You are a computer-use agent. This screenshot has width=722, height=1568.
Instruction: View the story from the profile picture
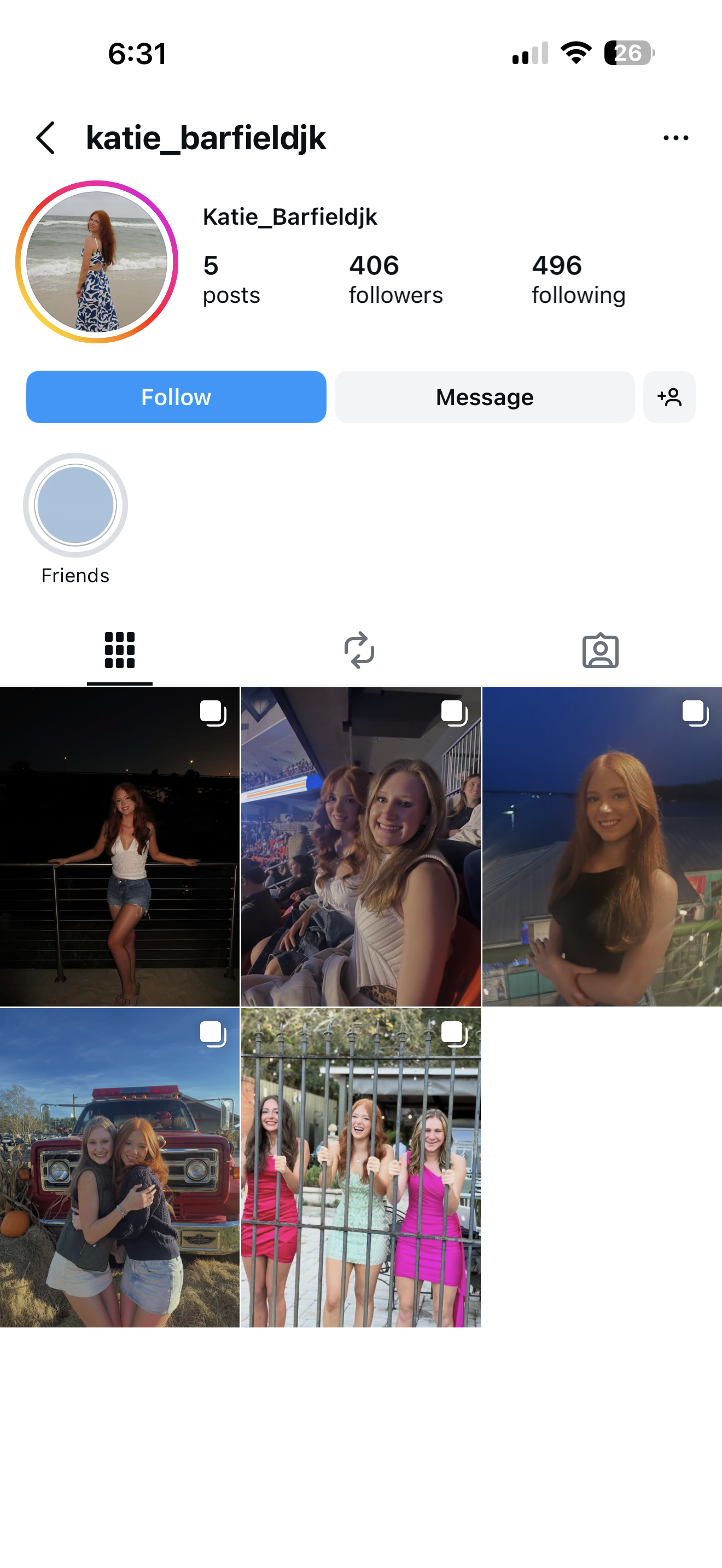coord(97,262)
